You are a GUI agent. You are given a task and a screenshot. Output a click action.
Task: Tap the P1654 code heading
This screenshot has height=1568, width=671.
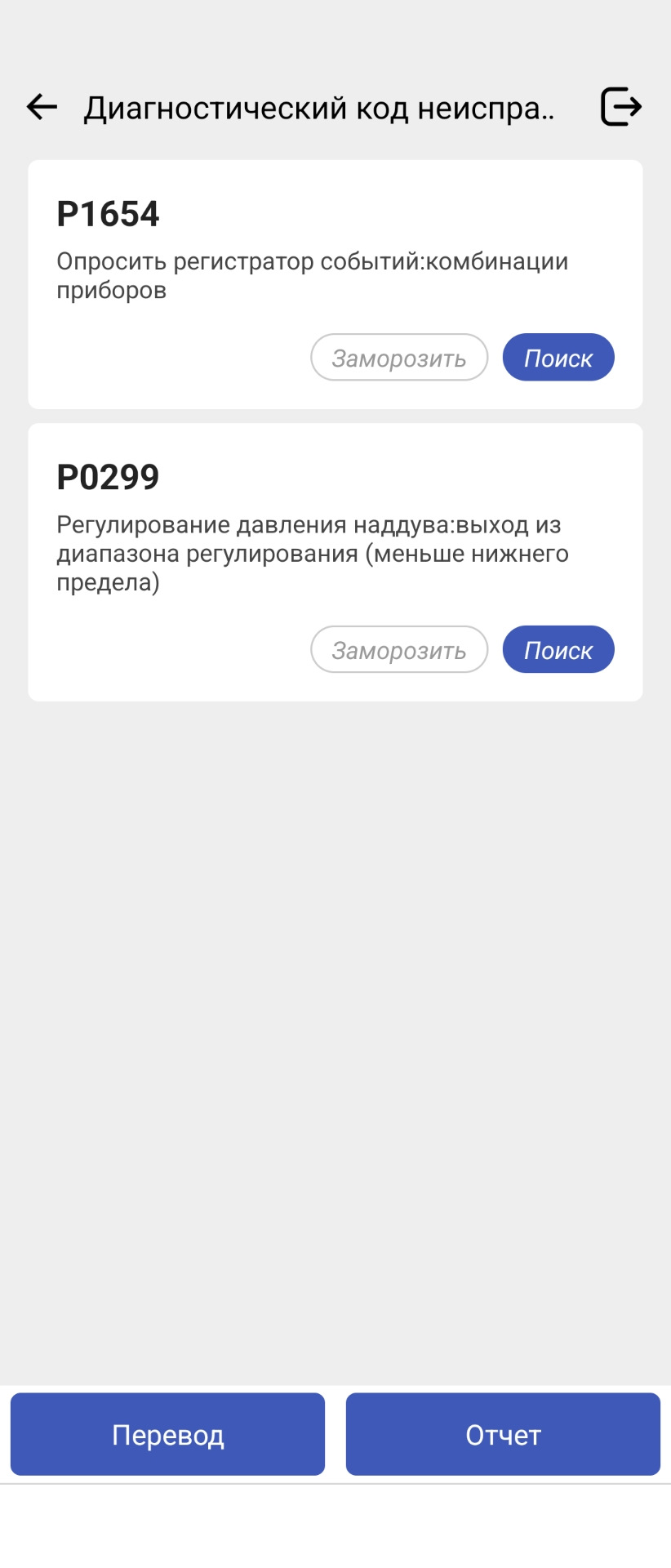coord(108,213)
